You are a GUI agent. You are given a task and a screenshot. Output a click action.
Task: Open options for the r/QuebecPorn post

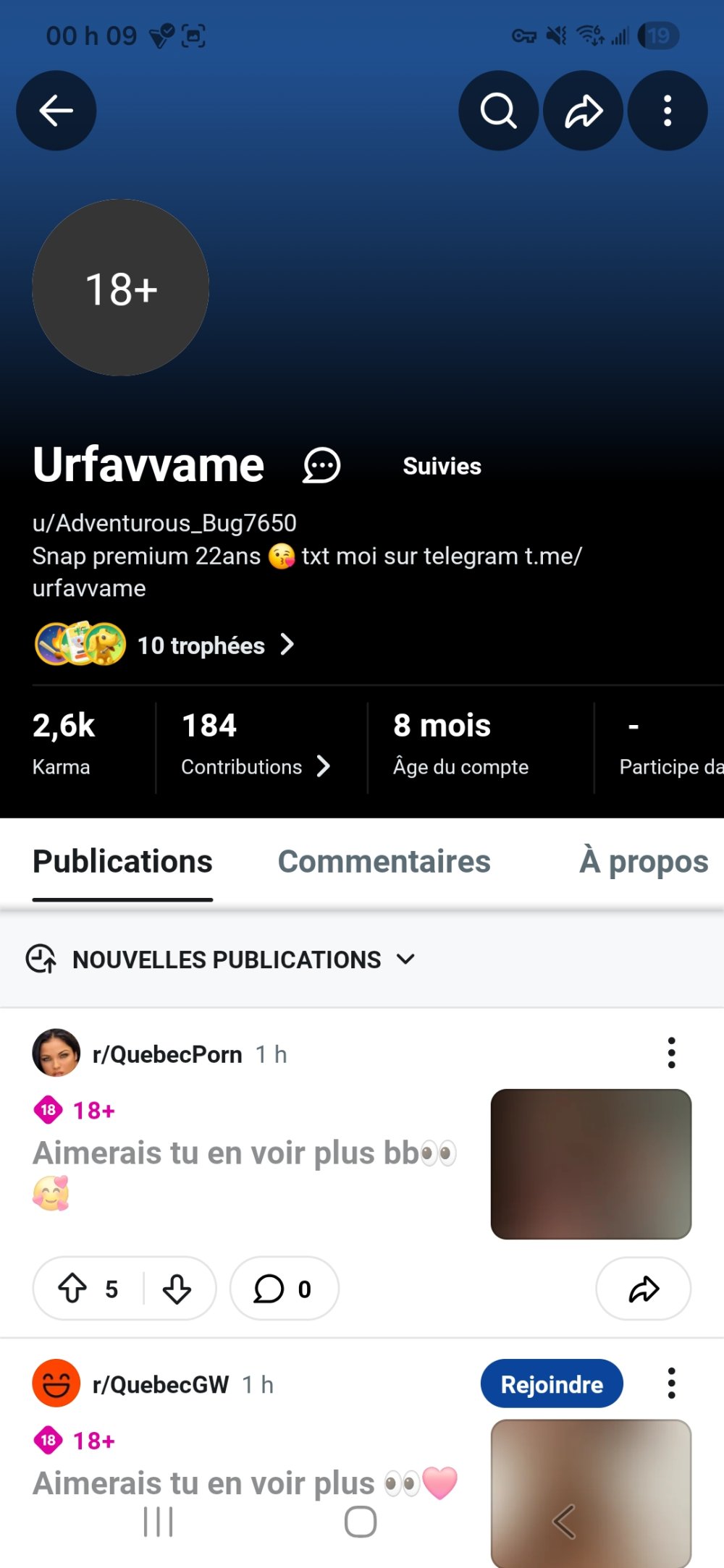(672, 1053)
